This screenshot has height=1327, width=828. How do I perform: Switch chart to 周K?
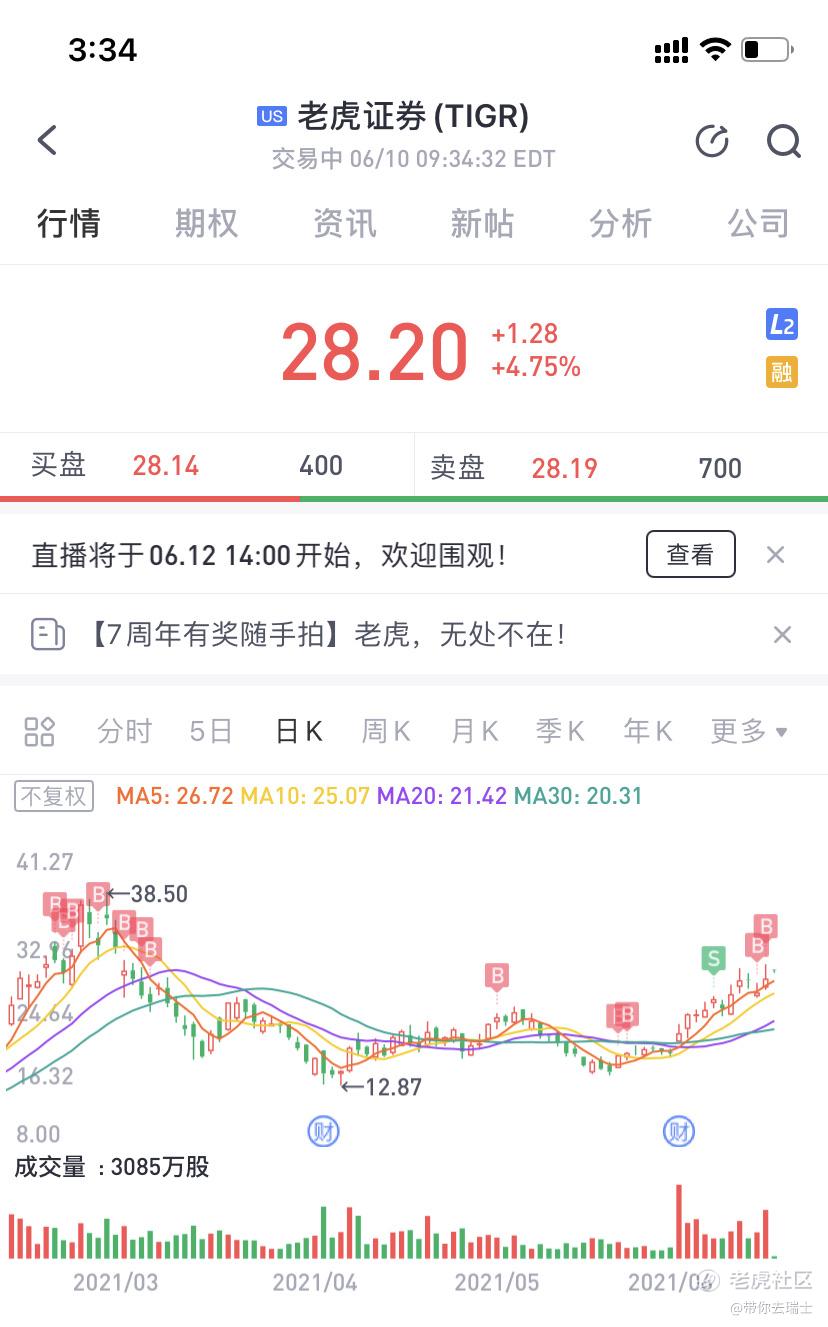click(386, 732)
